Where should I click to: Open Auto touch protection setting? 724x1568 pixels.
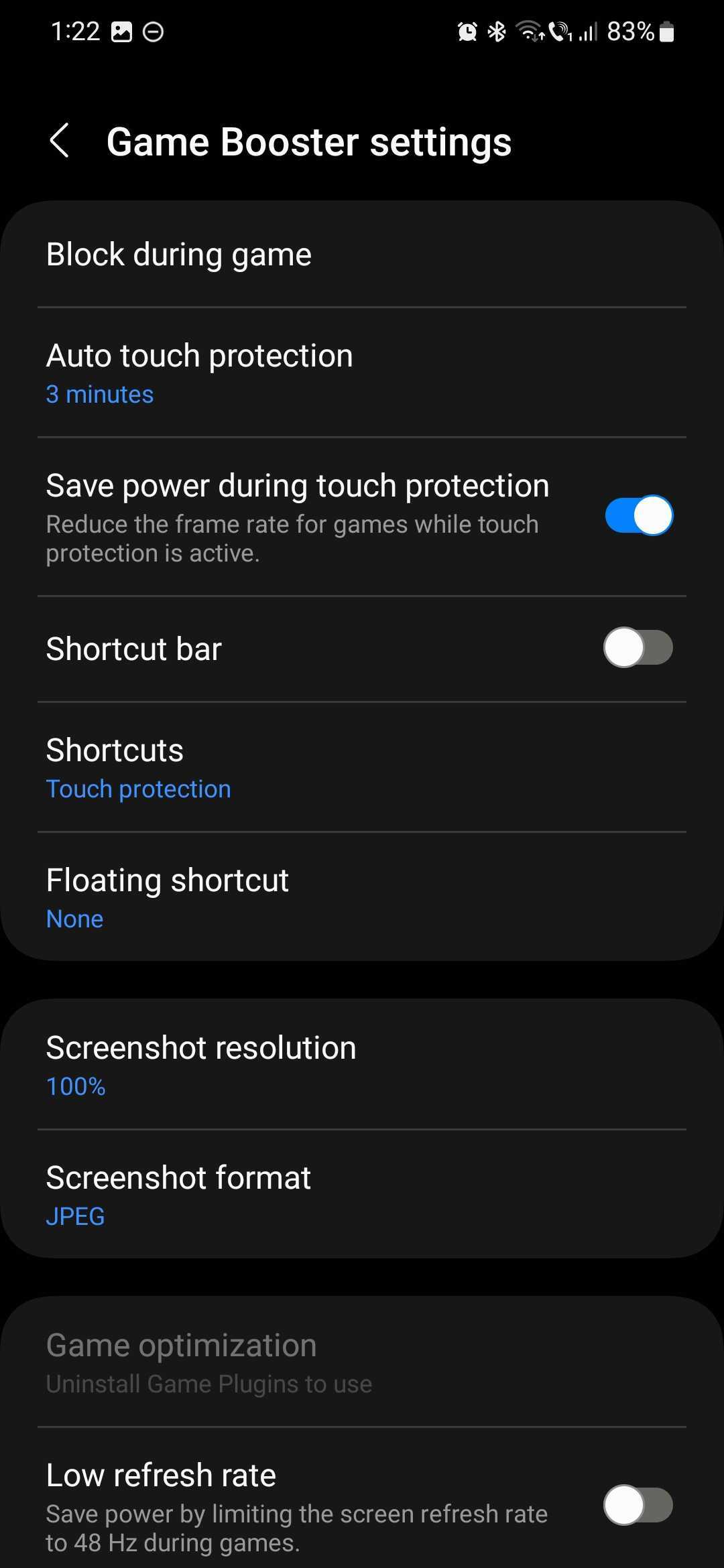point(362,373)
